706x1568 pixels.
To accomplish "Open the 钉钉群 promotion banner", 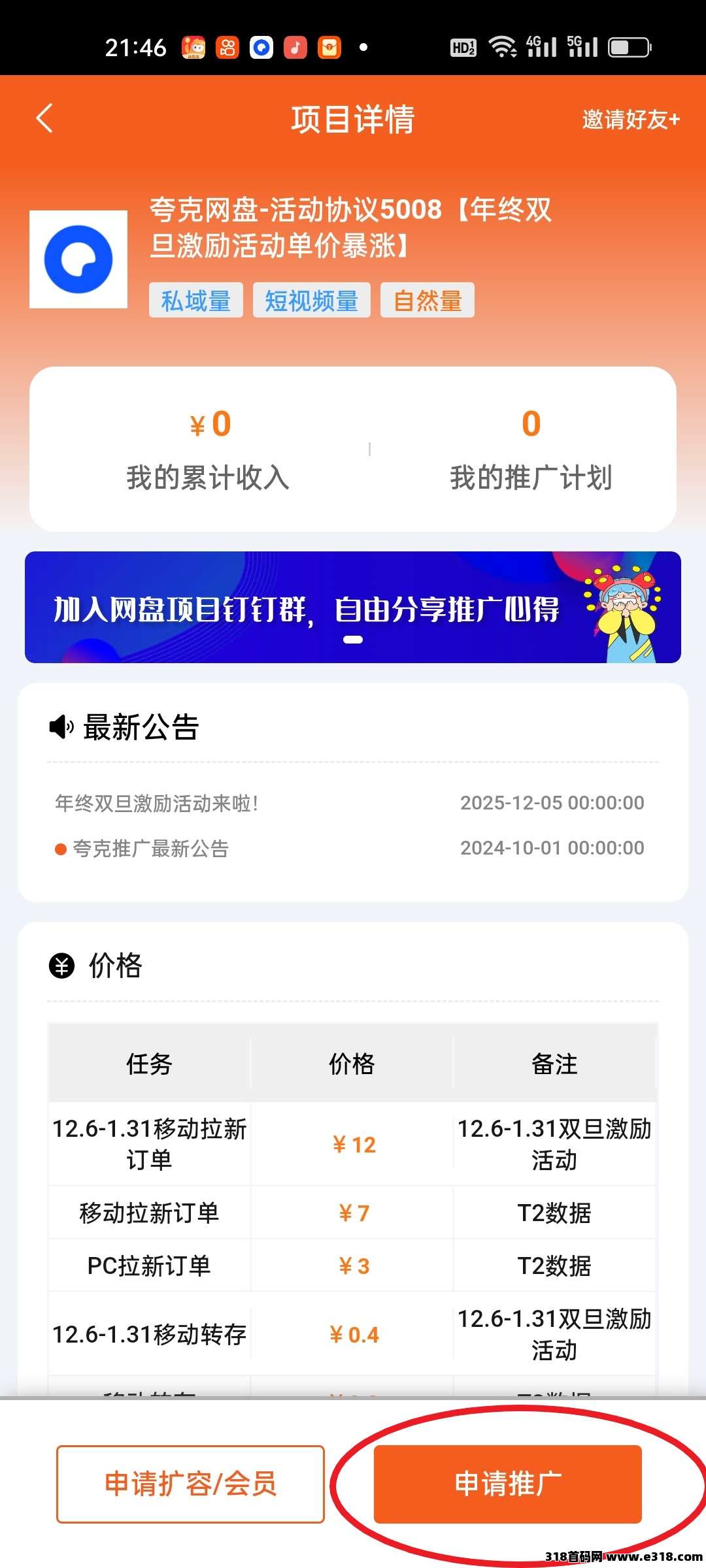I will [353, 608].
